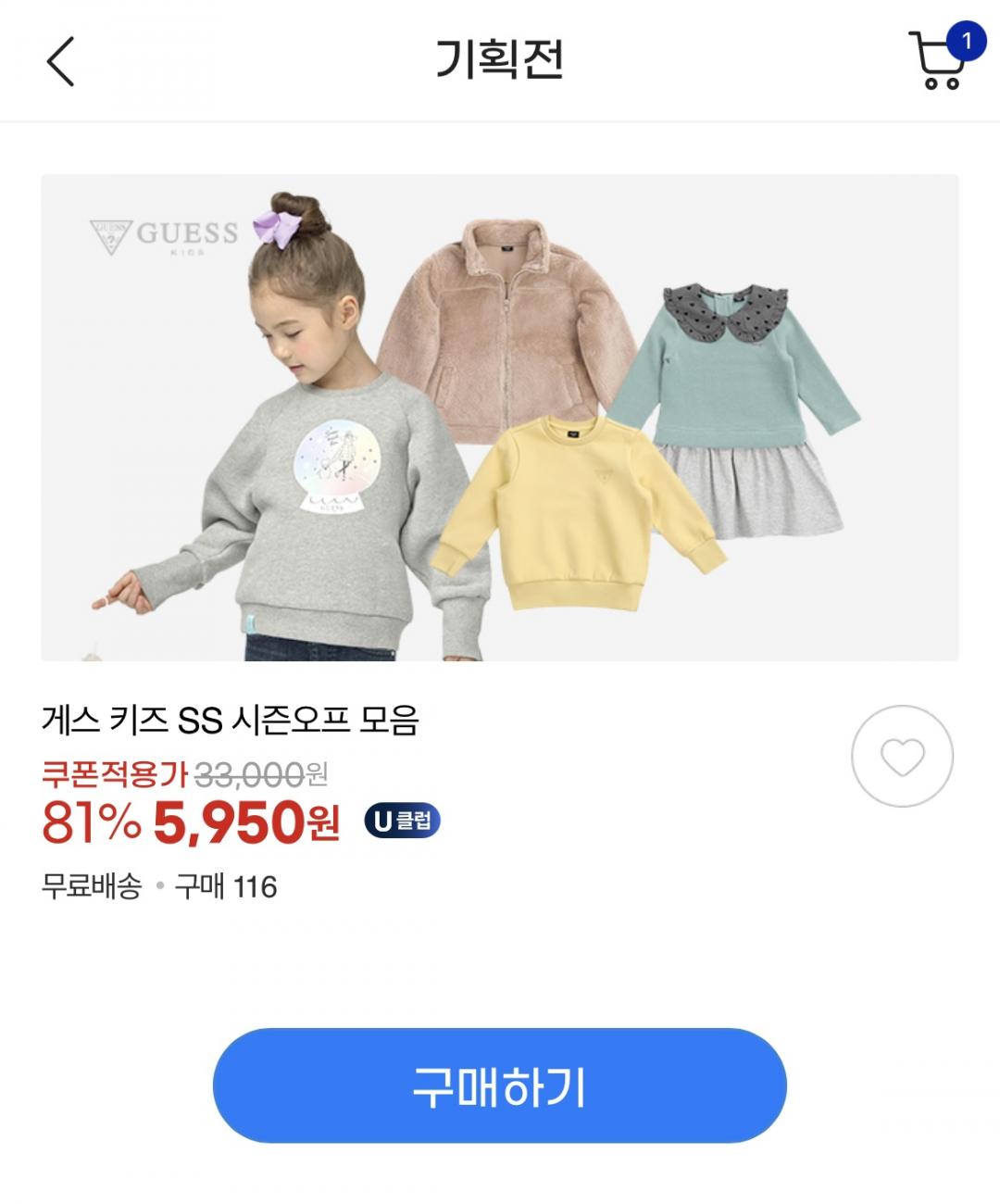This screenshot has width=1000, height=1204.
Task: Open the shopping cart
Action: (939, 61)
